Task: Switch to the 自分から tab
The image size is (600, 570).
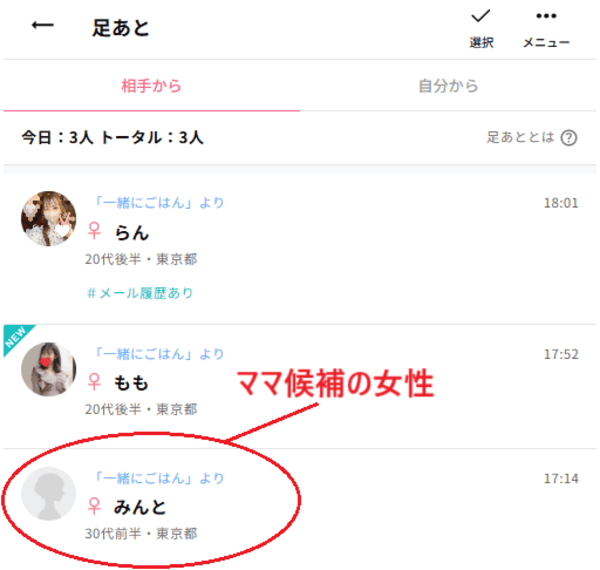Action: pyautogui.click(x=447, y=86)
